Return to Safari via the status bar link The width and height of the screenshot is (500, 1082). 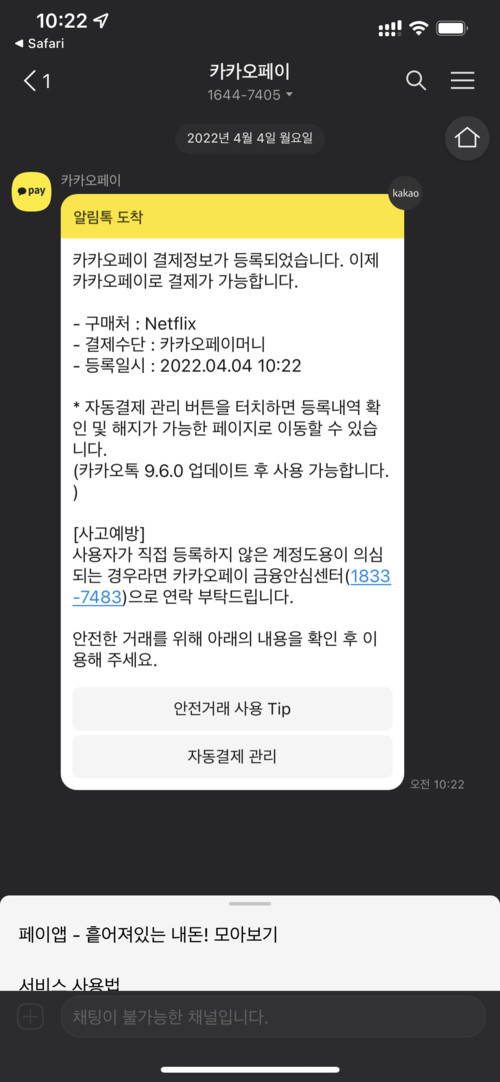point(39,43)
